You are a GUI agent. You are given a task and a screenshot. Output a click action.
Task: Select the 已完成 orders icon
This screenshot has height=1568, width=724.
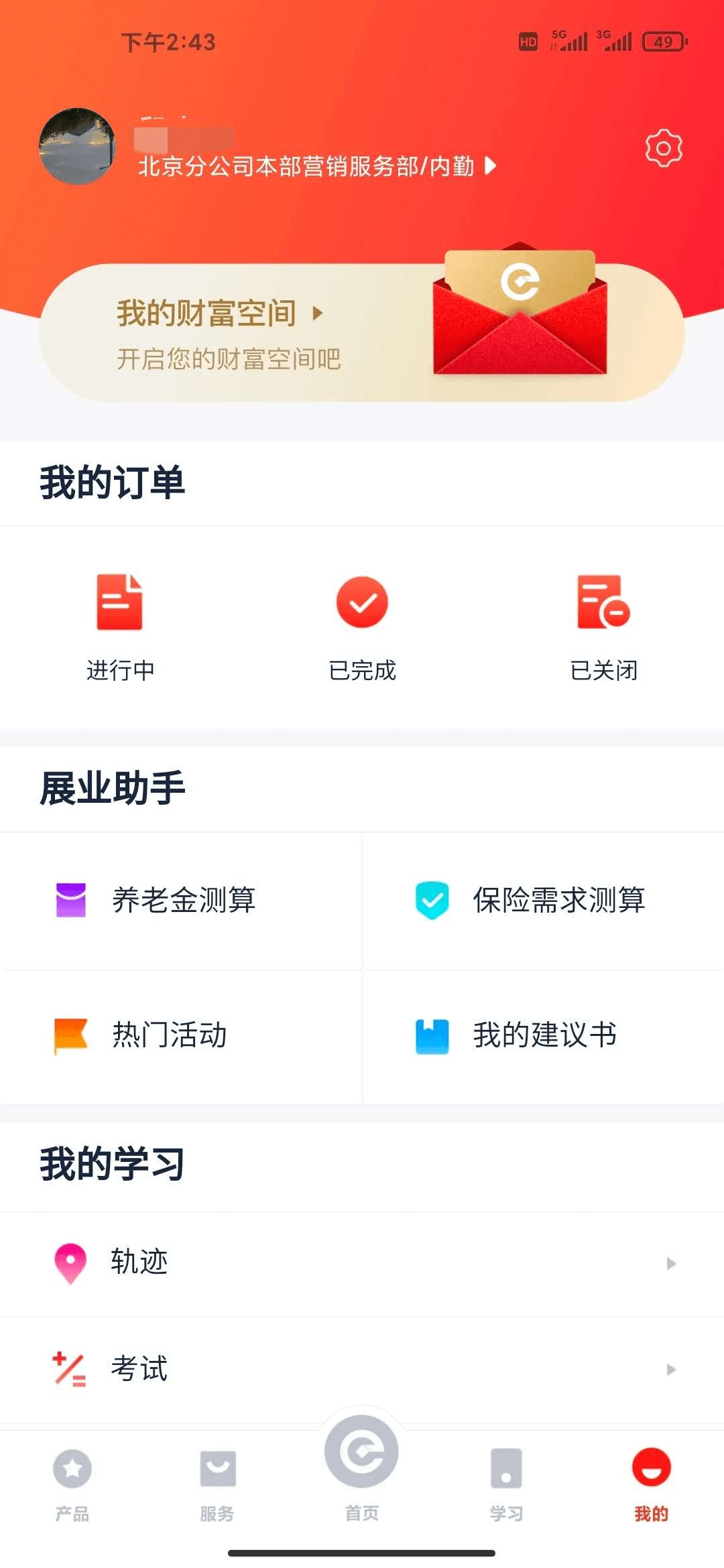pyautogui.click(x=362, y=602)
